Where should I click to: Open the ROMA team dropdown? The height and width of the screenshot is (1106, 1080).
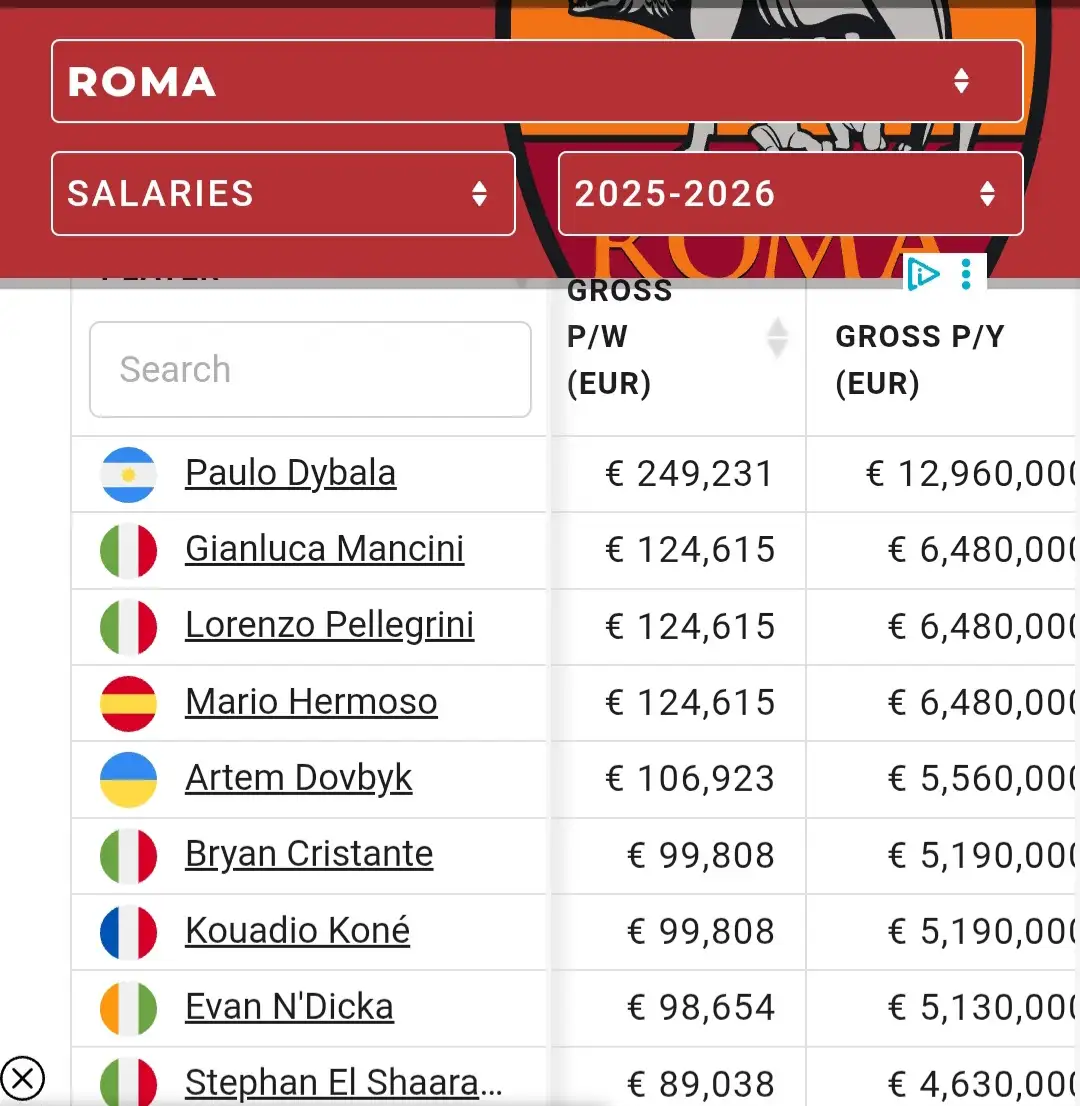(x=537, y=81)
